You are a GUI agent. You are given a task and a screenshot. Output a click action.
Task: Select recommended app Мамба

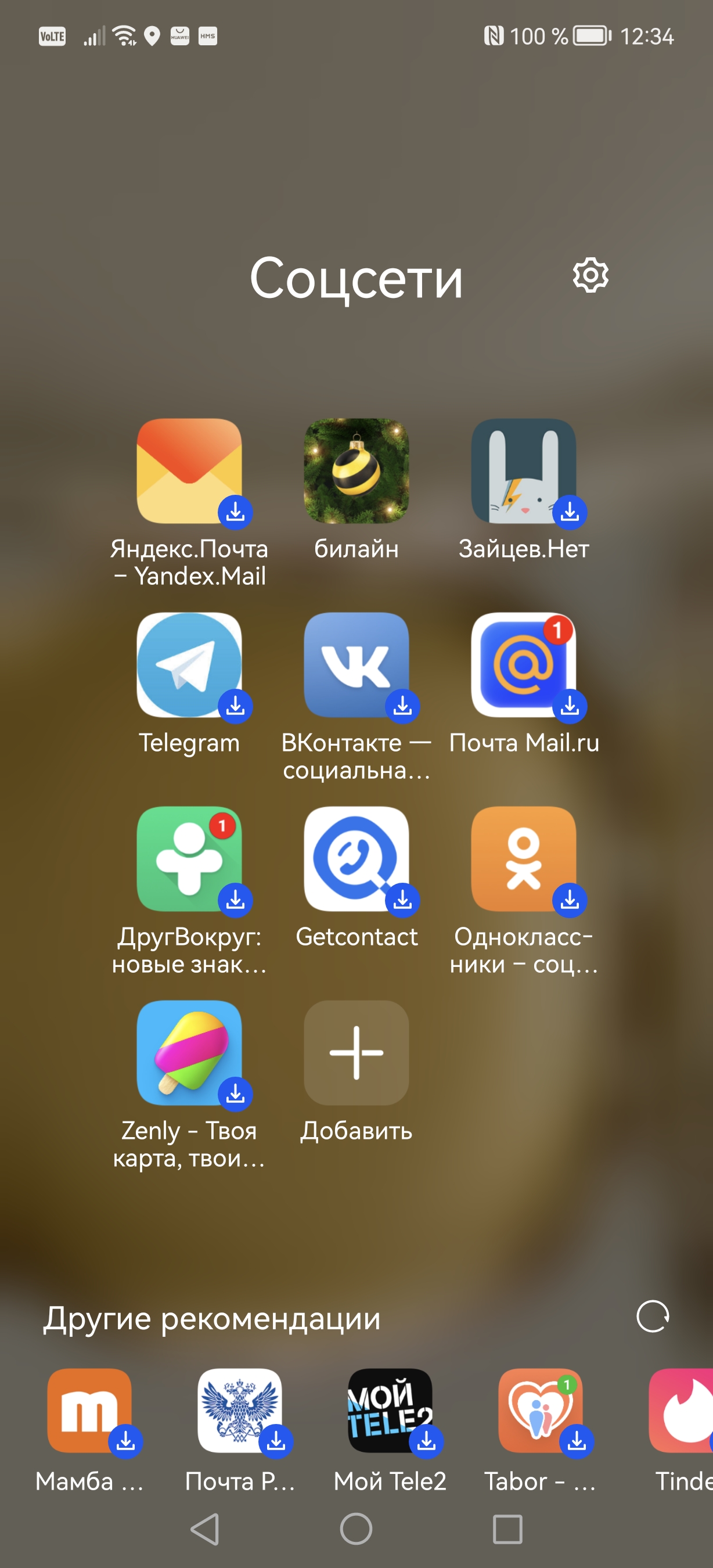point(89,1411)
